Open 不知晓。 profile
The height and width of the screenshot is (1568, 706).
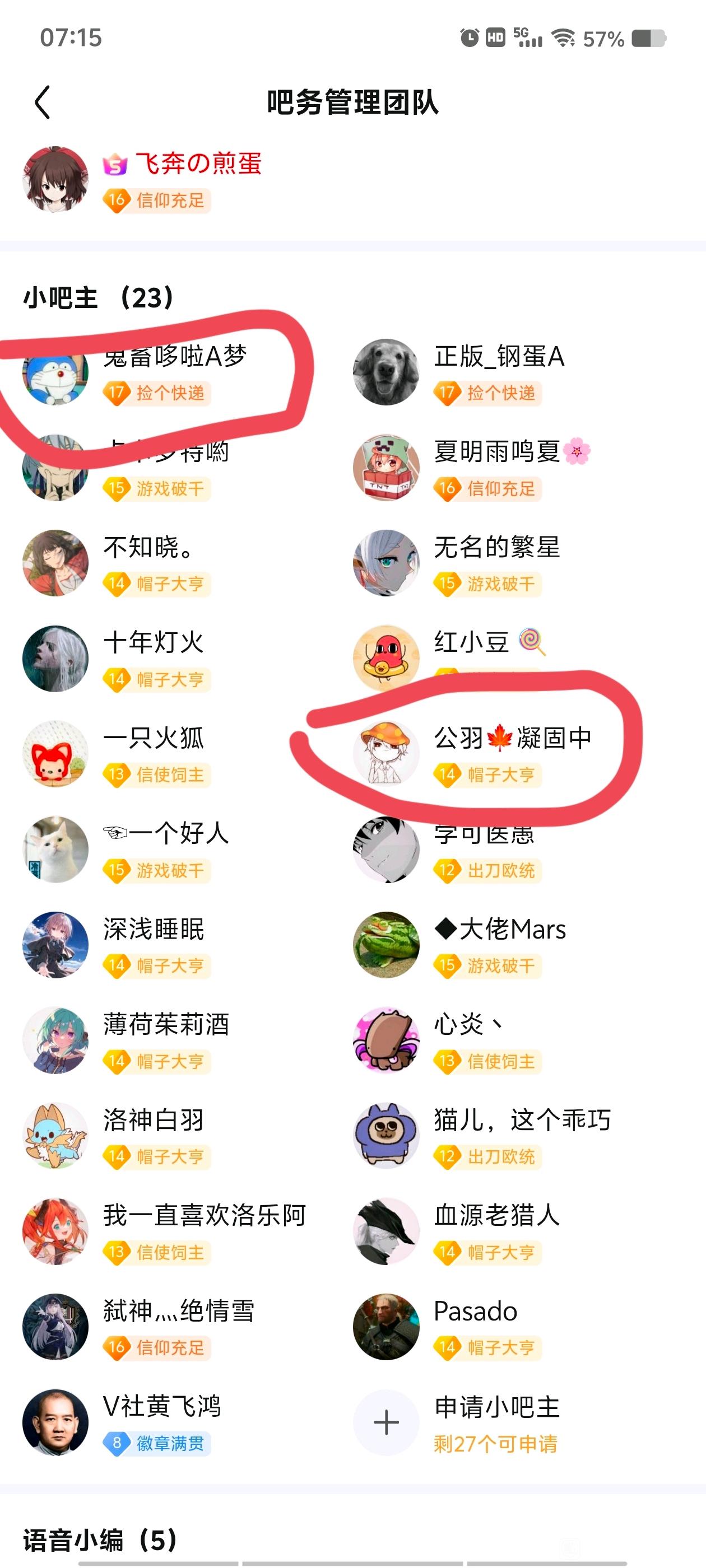pyautogui.click(x=148, y=547)
